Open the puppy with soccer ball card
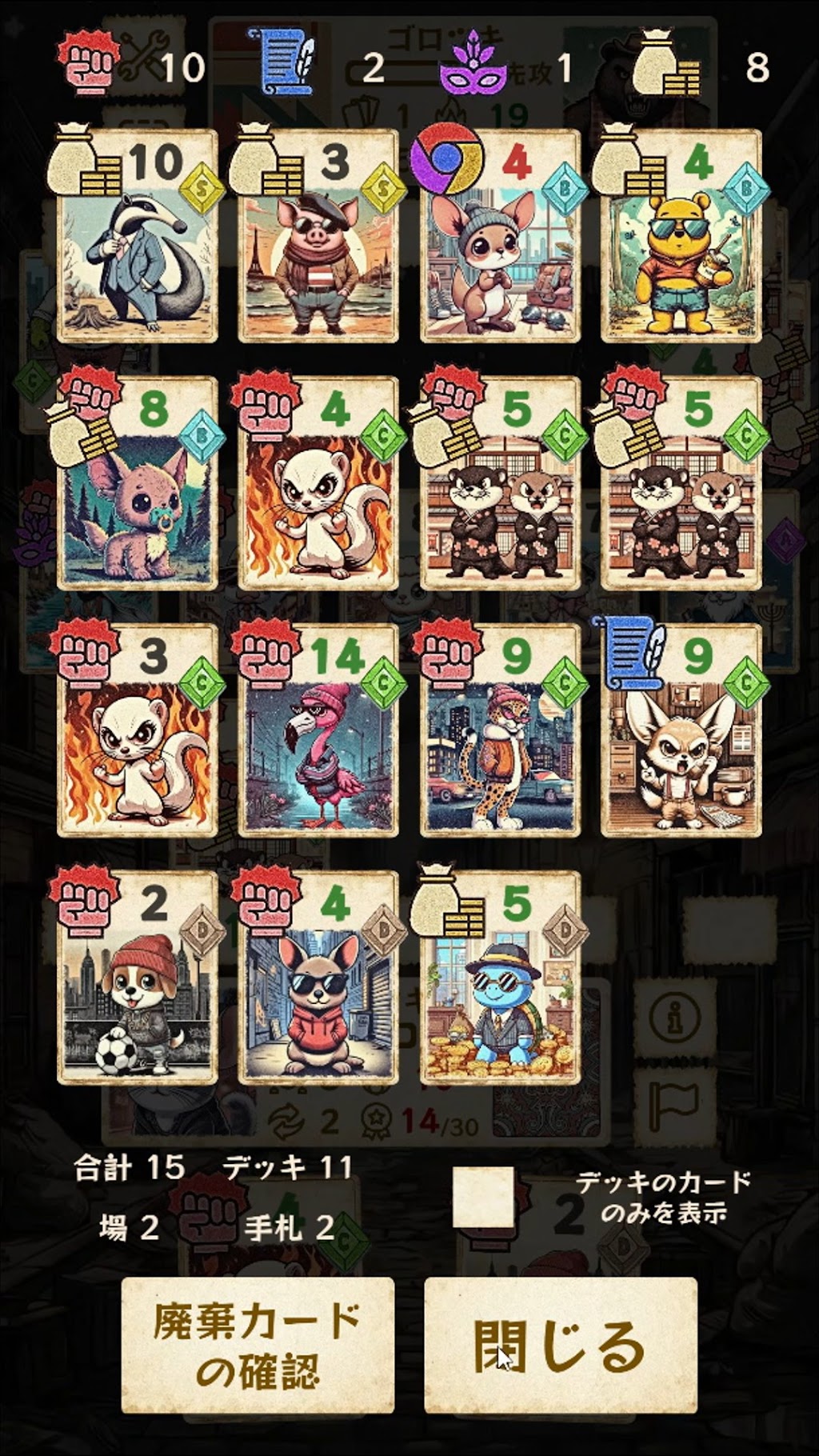Screen dimensions: 819x1456 (x=138, y=978)
